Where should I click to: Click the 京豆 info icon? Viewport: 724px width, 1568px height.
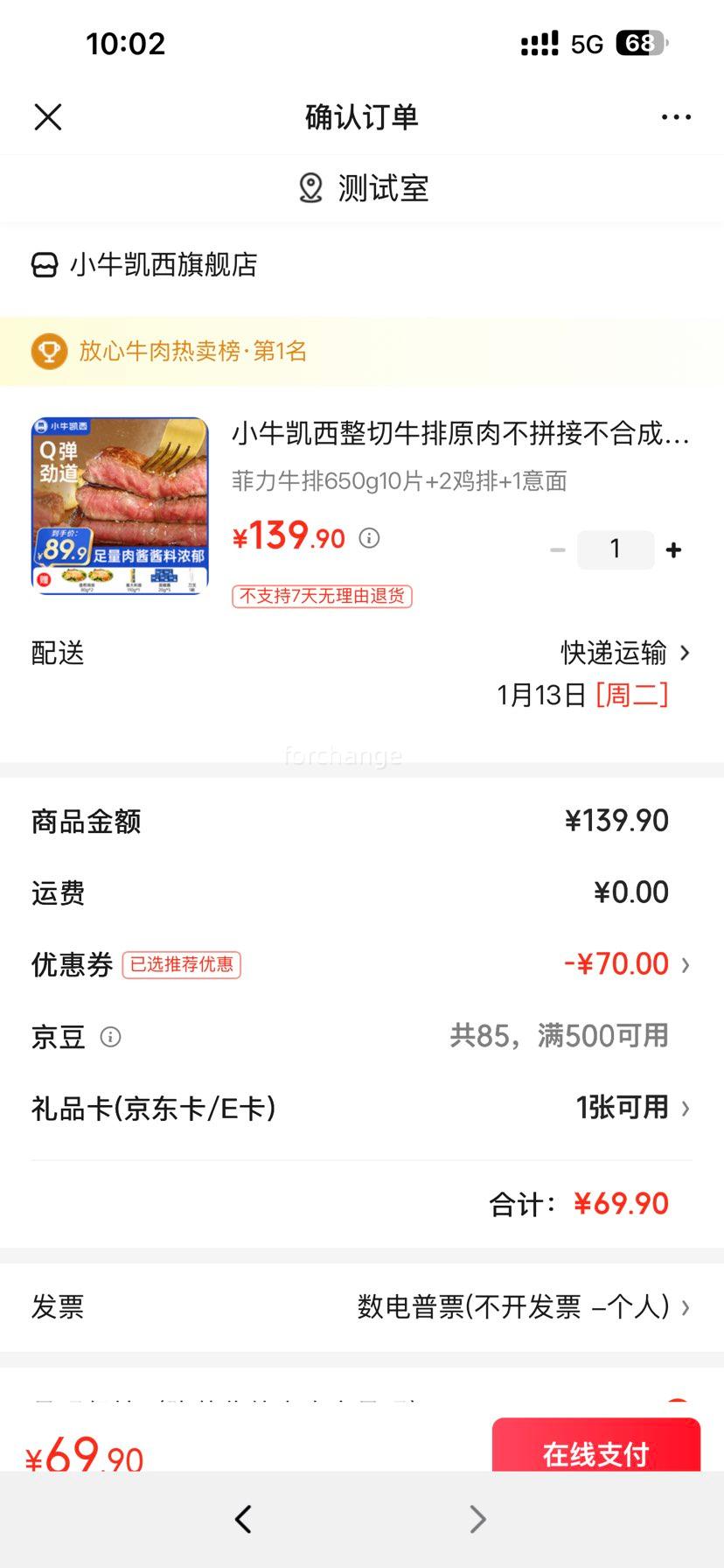click(x=110, y=1038)
